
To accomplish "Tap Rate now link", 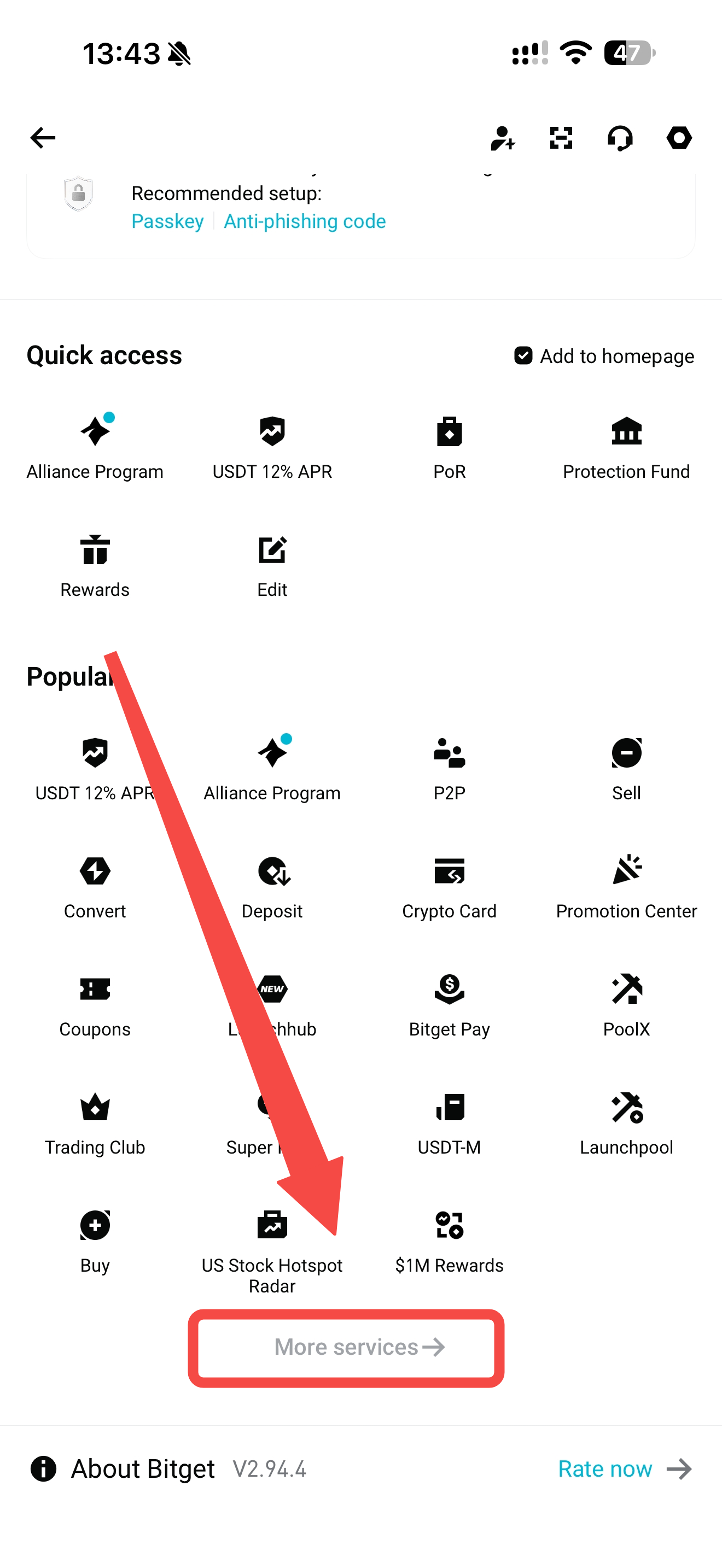I will coord(625,1469).
